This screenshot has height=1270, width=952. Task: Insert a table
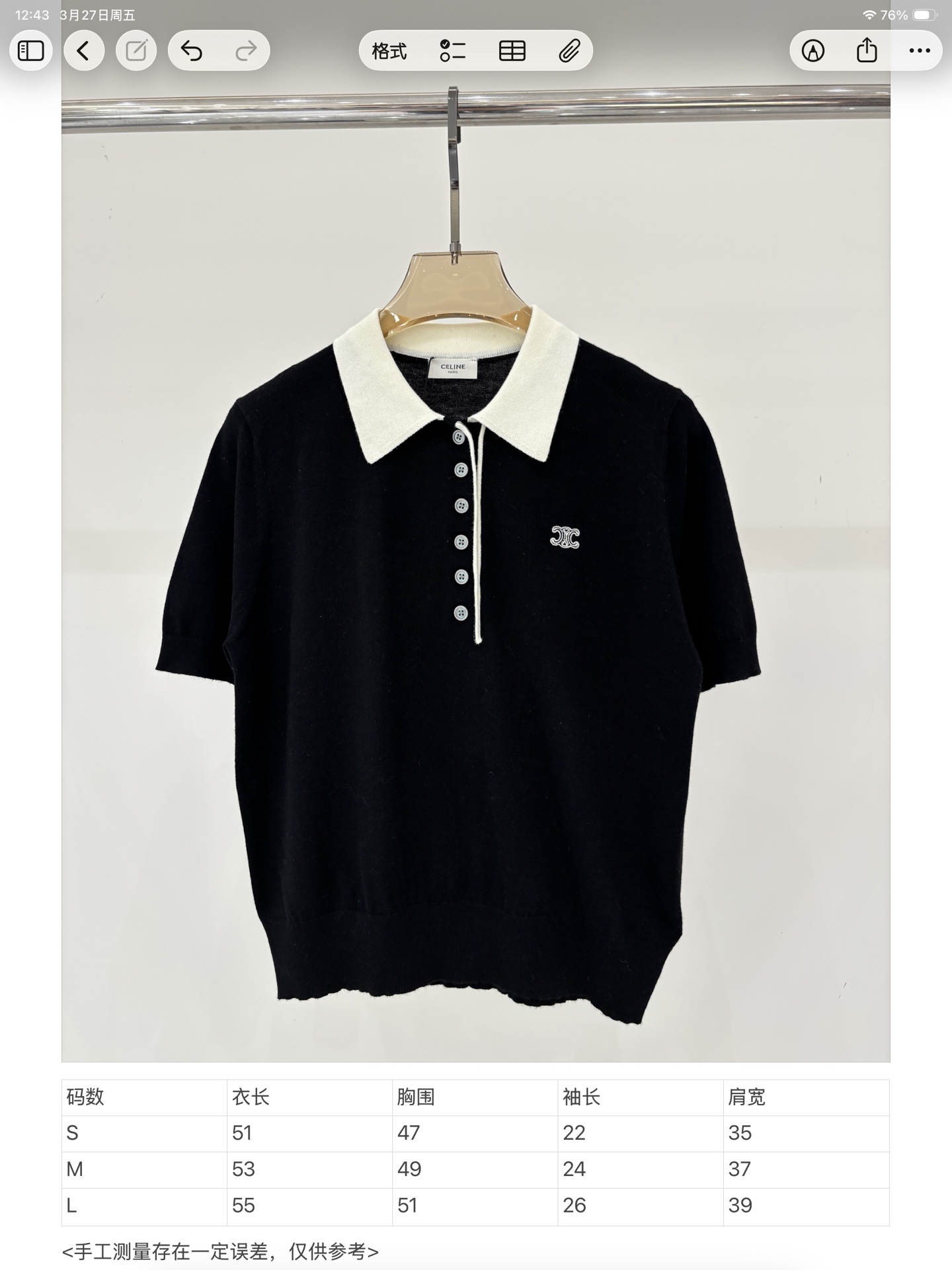[x=512, y=51]
